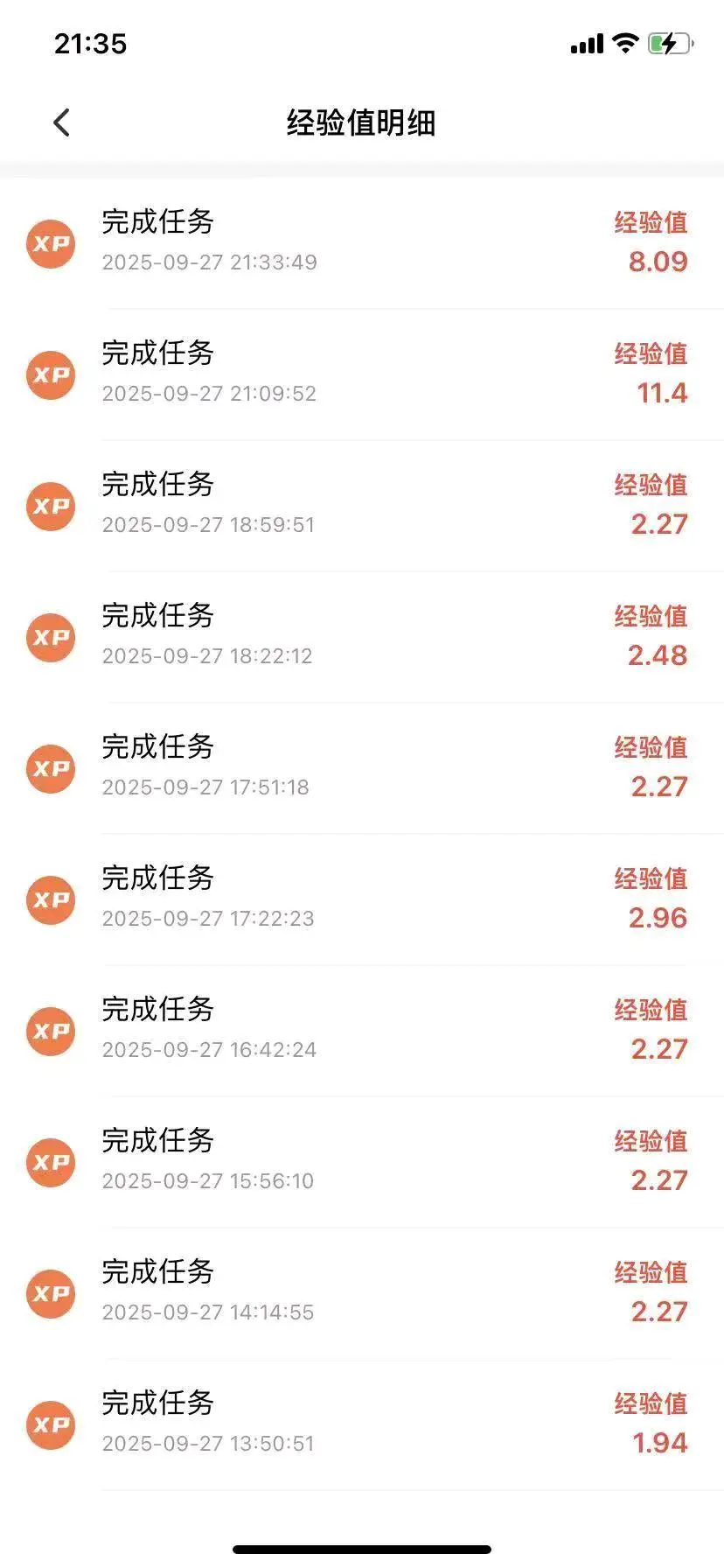
Task: Tap the XP icon next to the 17:51:18 record
Action: [50, 768]
